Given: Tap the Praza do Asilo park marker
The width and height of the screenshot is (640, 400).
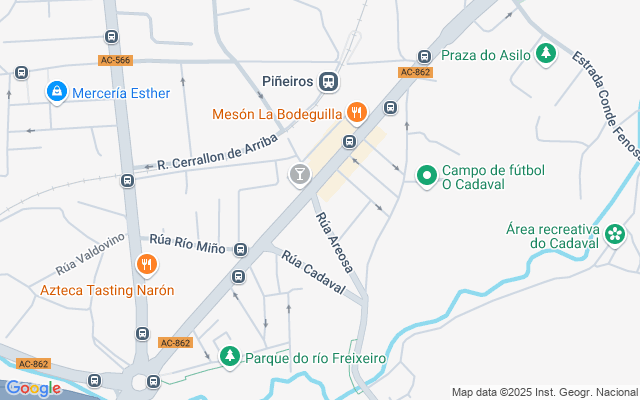Looking at the screenshot, I should pyautogui.click(x=546, y=54).
